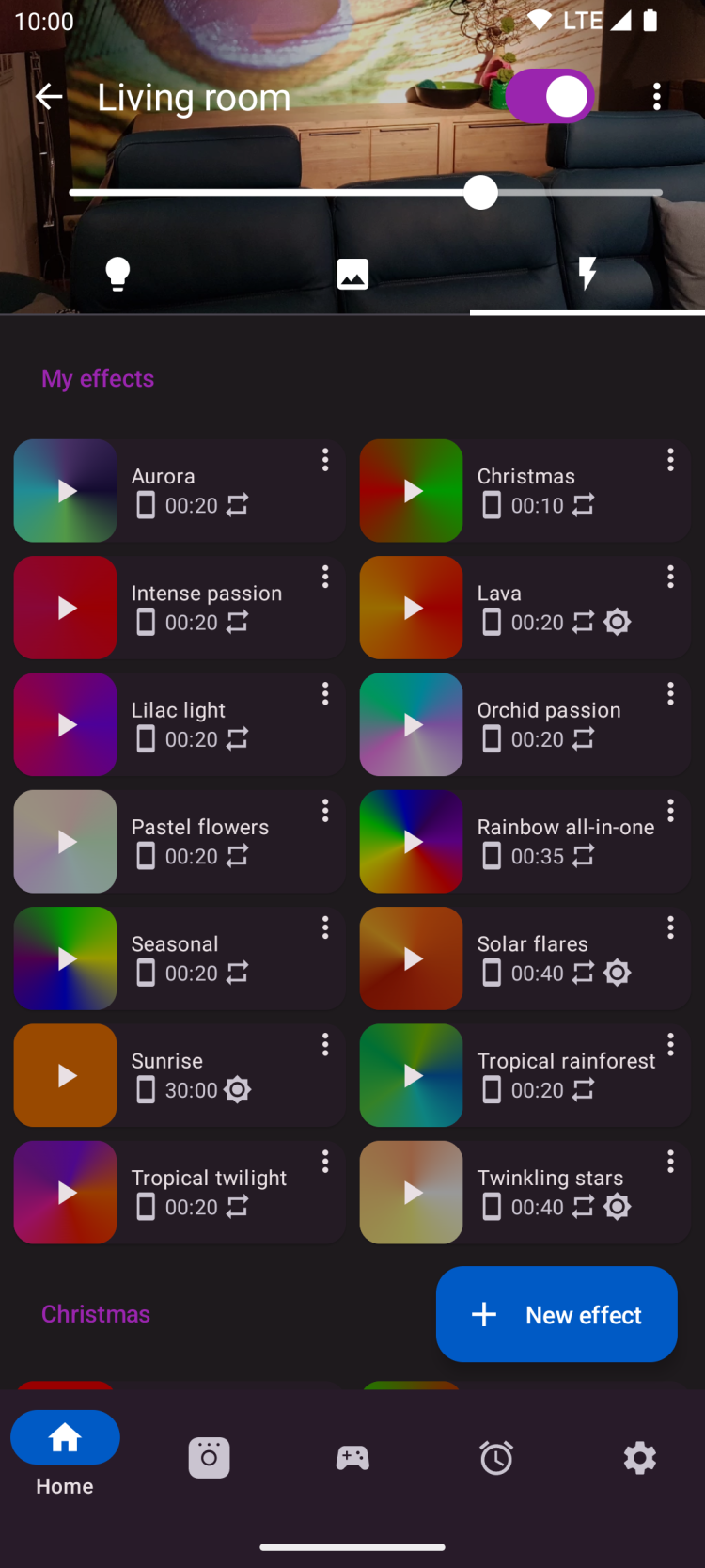Go back from Living room
The width and height of the screenshot is (705, 1568).
(x=49, y=96)
